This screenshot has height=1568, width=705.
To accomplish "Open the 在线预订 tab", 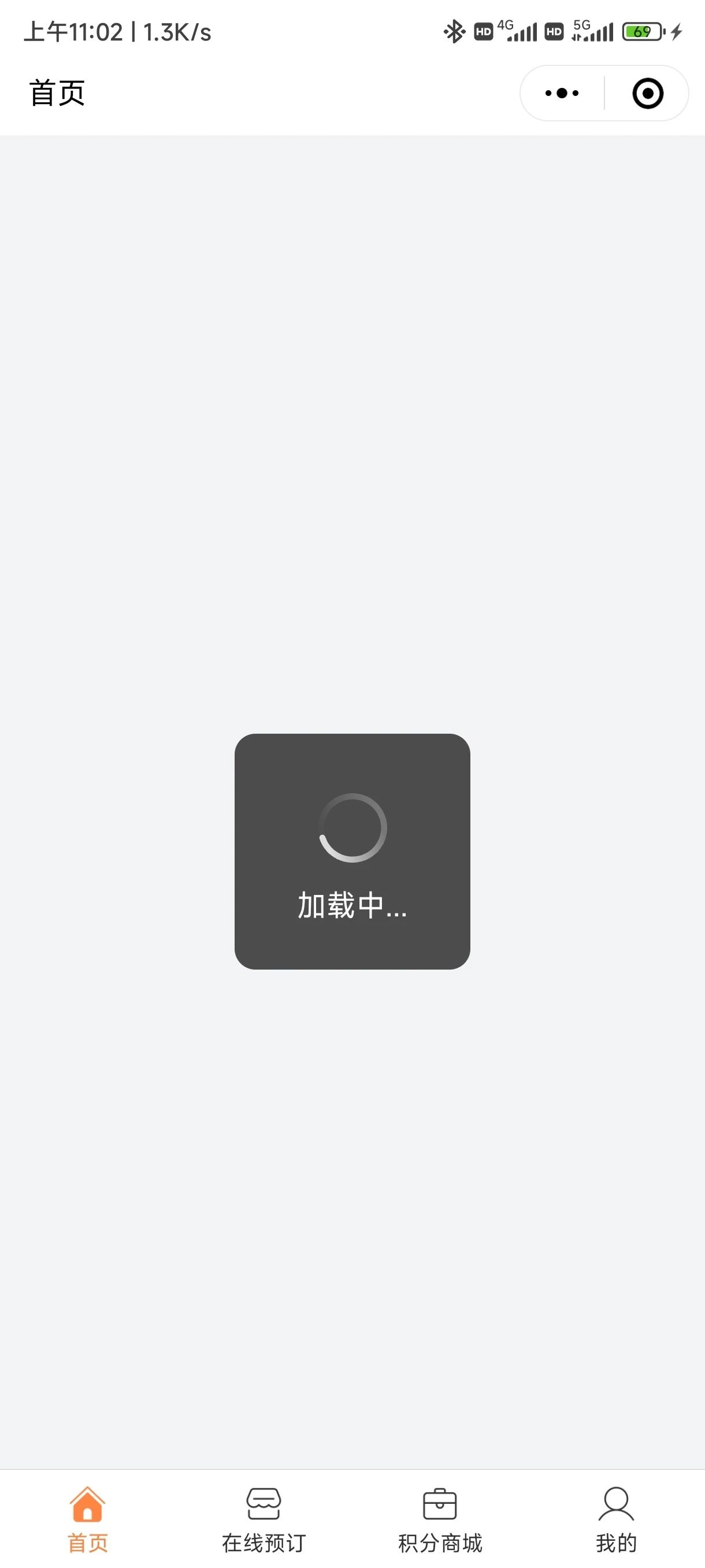I will pos(264,1519).
